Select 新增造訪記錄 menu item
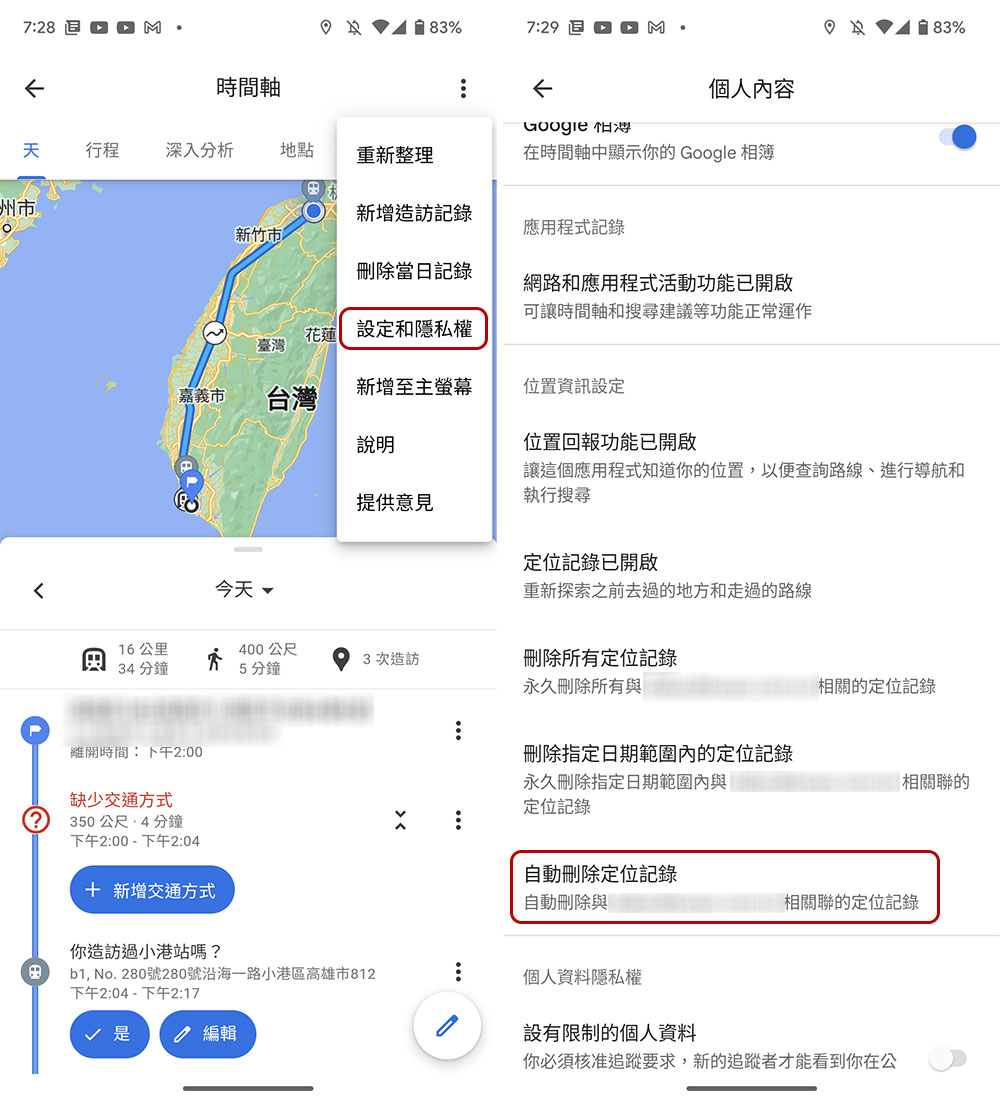Screen dimensions: 1000x1103 414,213
